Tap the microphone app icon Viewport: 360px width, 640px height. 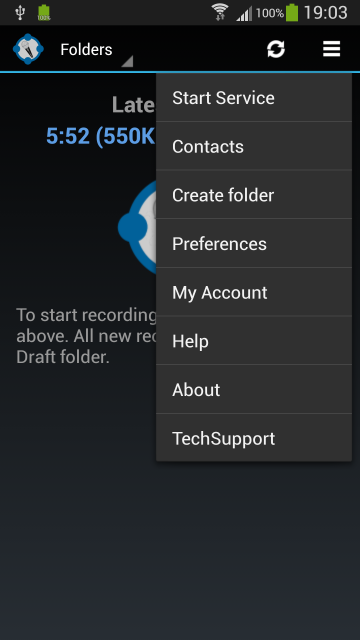pos(28,49)
